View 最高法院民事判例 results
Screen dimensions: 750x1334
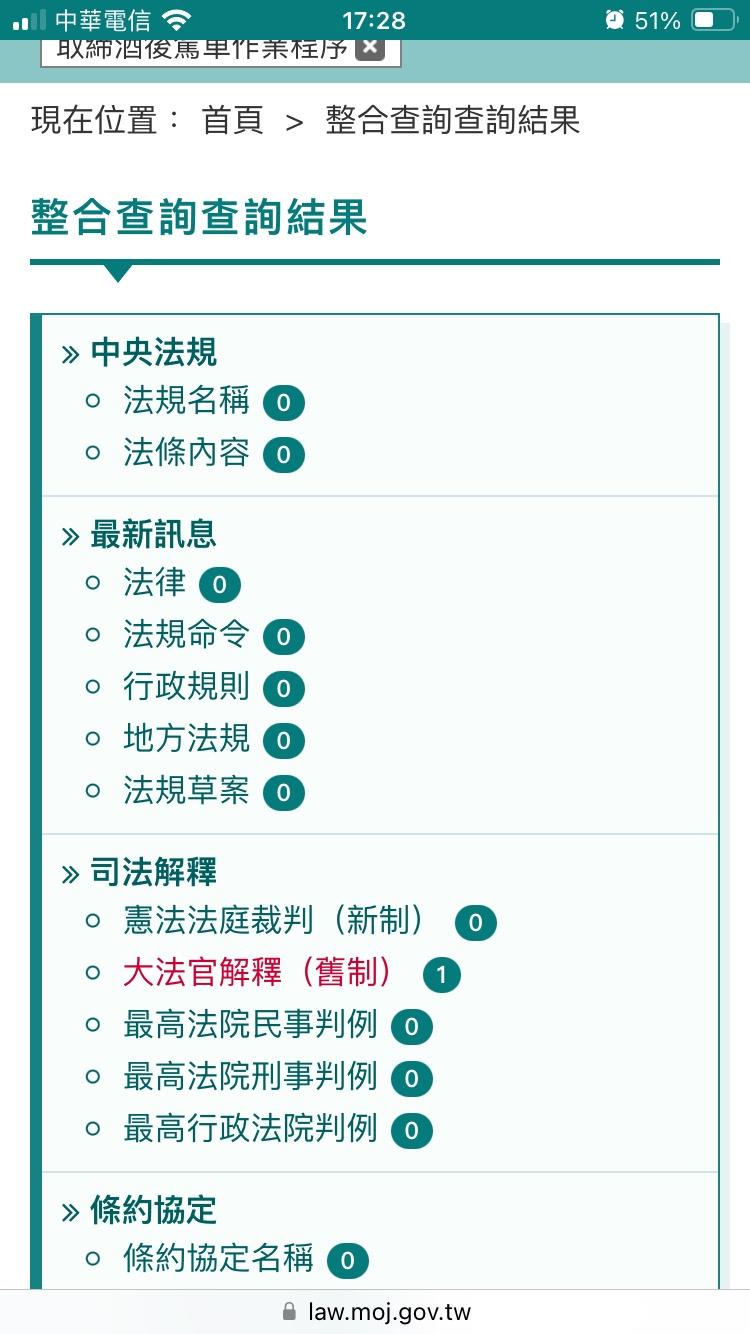coord(250,1025)
